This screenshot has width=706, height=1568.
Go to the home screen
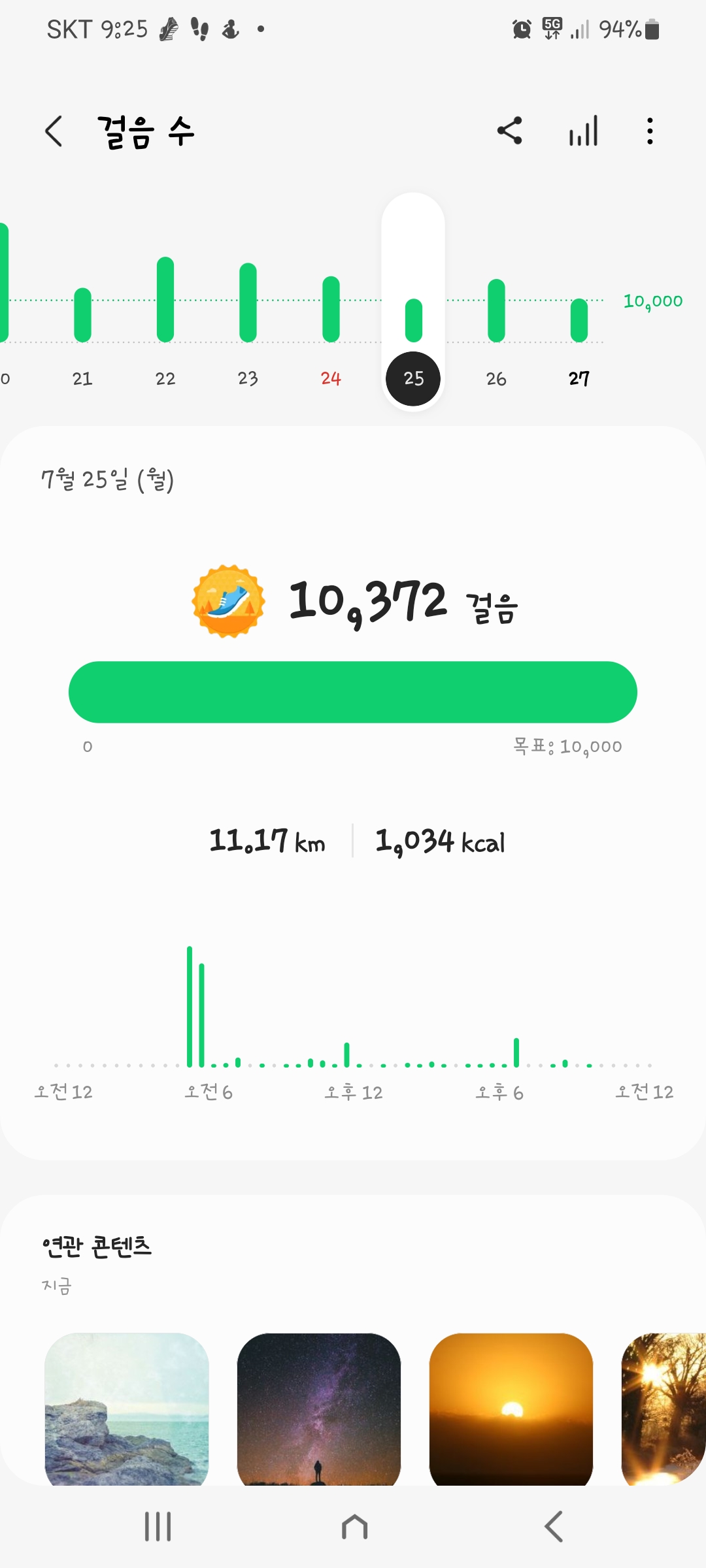pos(354,1527)
